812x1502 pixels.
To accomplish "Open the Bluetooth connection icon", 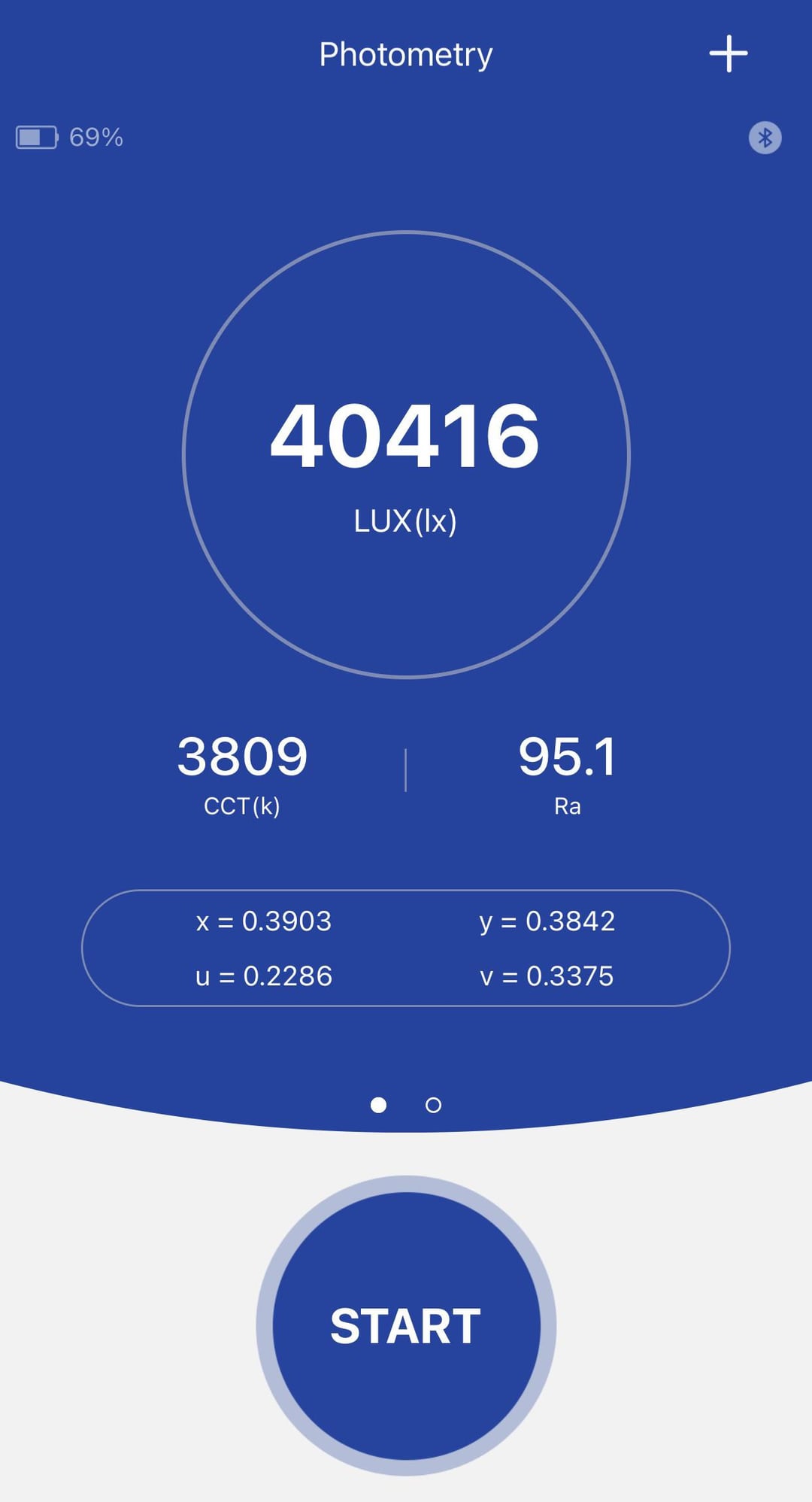I will click(x=765, y=138).
